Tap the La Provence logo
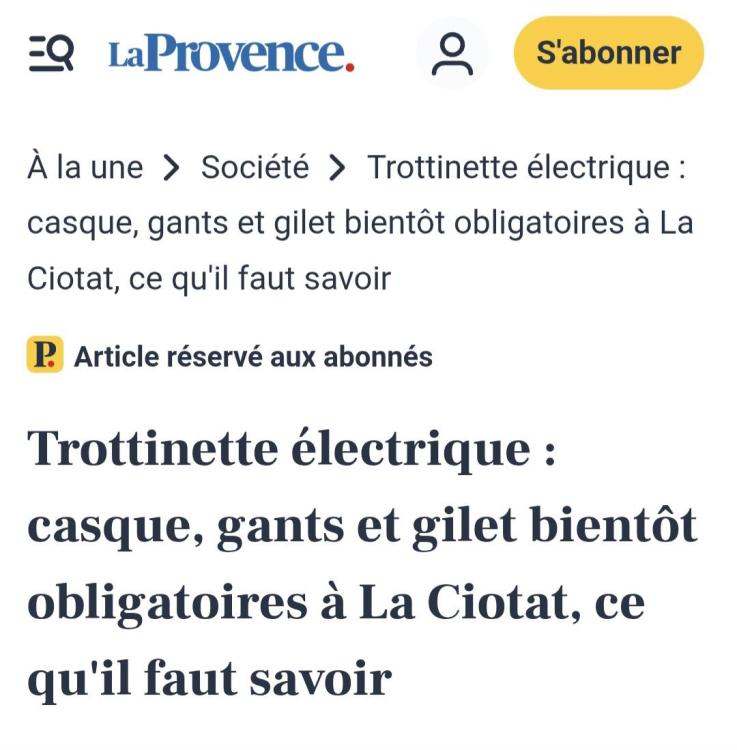Viewport: 737px width, 750px height. click(x=231, y=53)
